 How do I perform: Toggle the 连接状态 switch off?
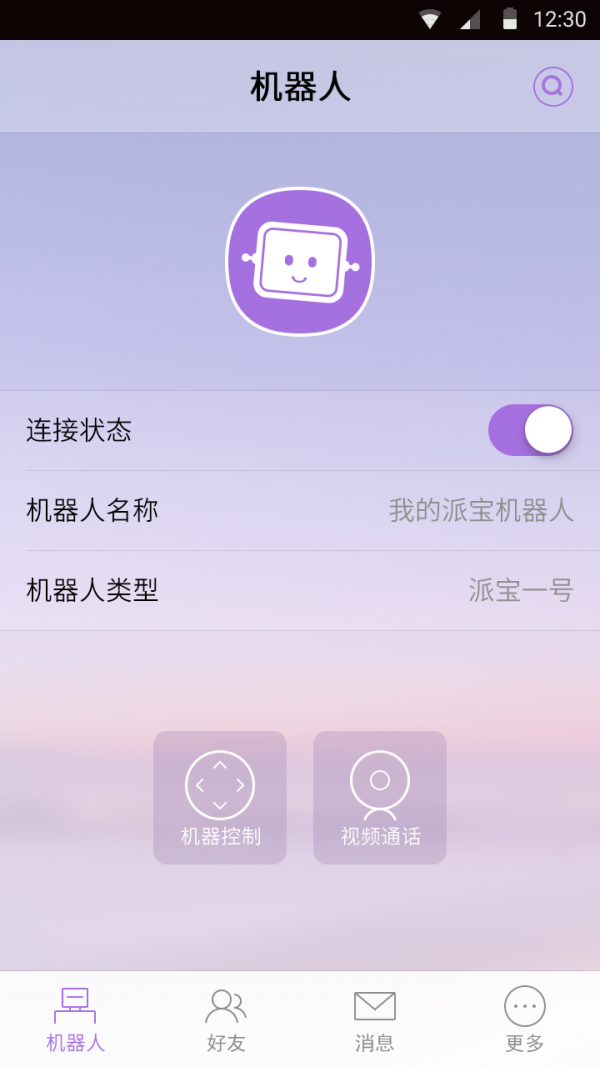530,430
